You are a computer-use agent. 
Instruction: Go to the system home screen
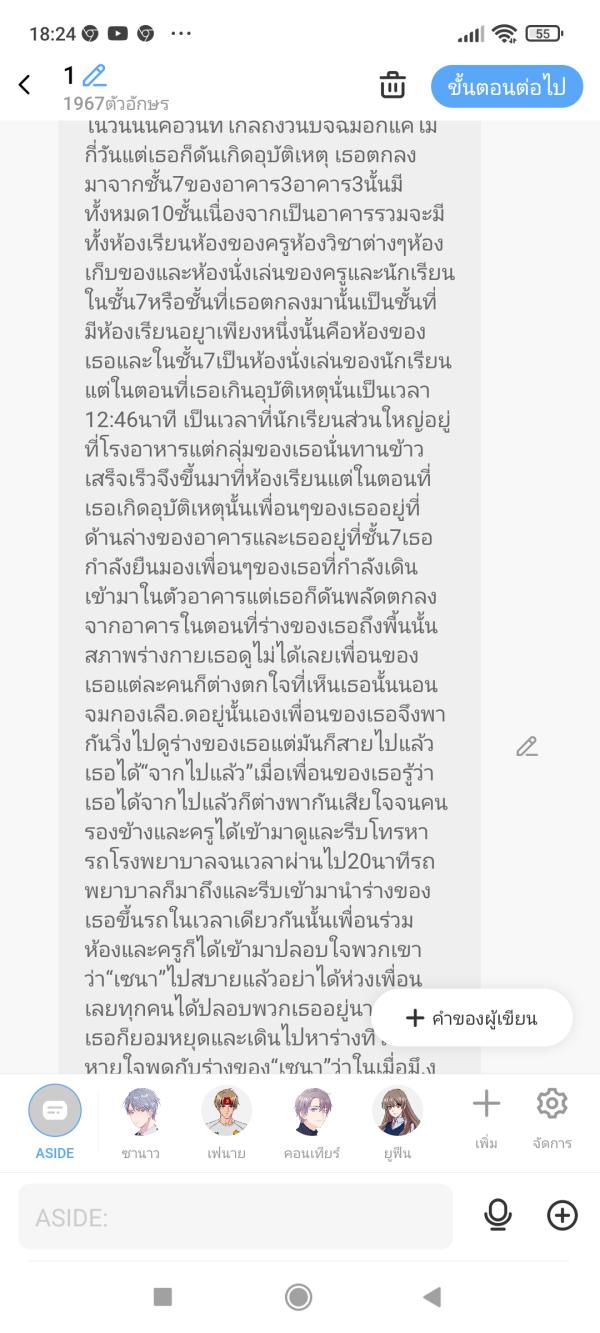(298, 1297)
